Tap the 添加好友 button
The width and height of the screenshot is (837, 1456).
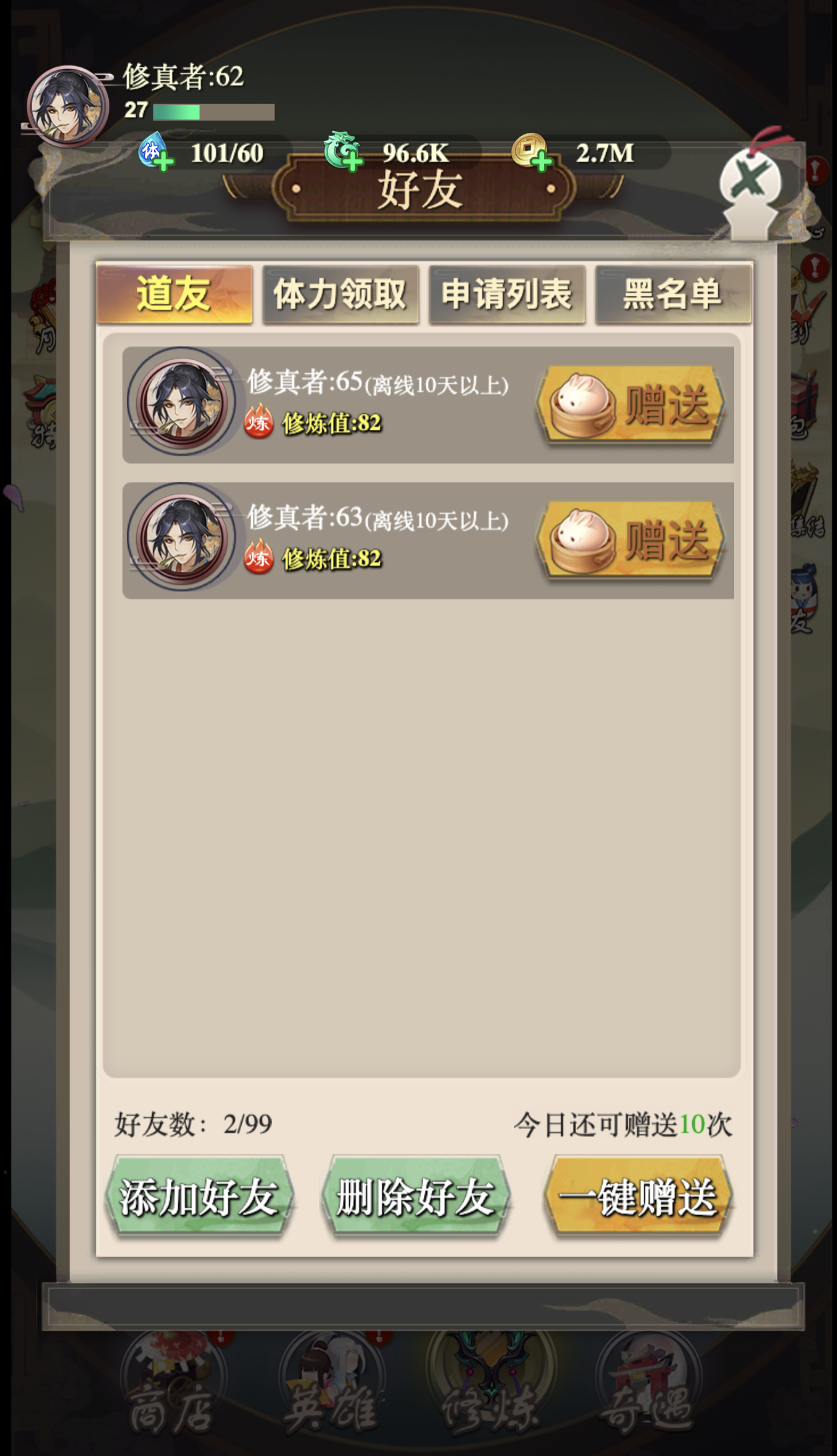(199, 1197)
